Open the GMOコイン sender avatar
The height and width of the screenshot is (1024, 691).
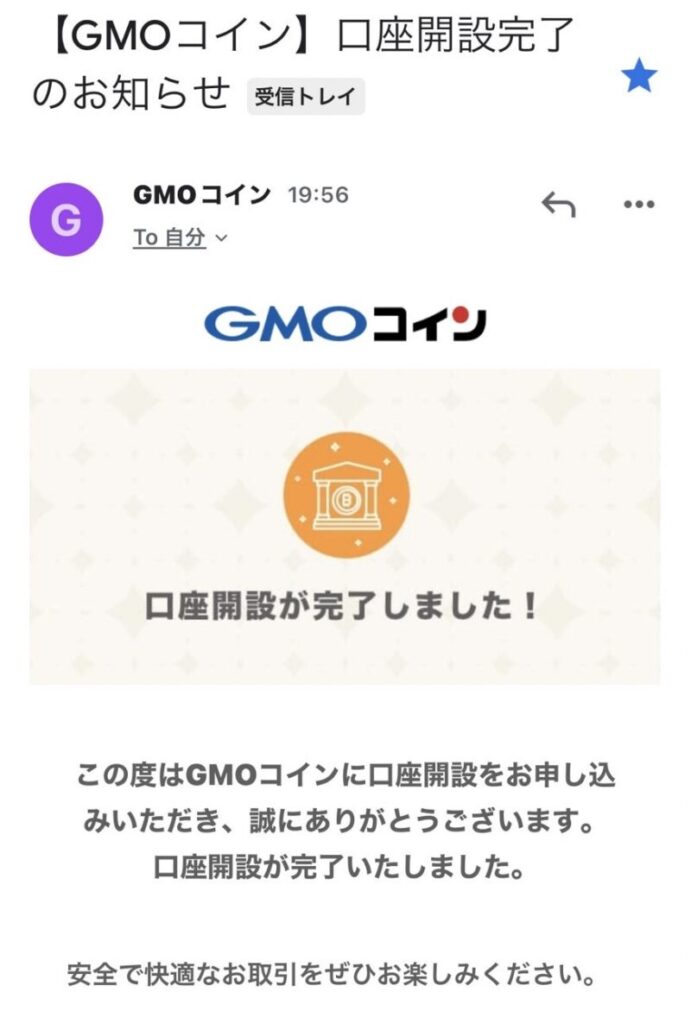[x=66, y=219]
